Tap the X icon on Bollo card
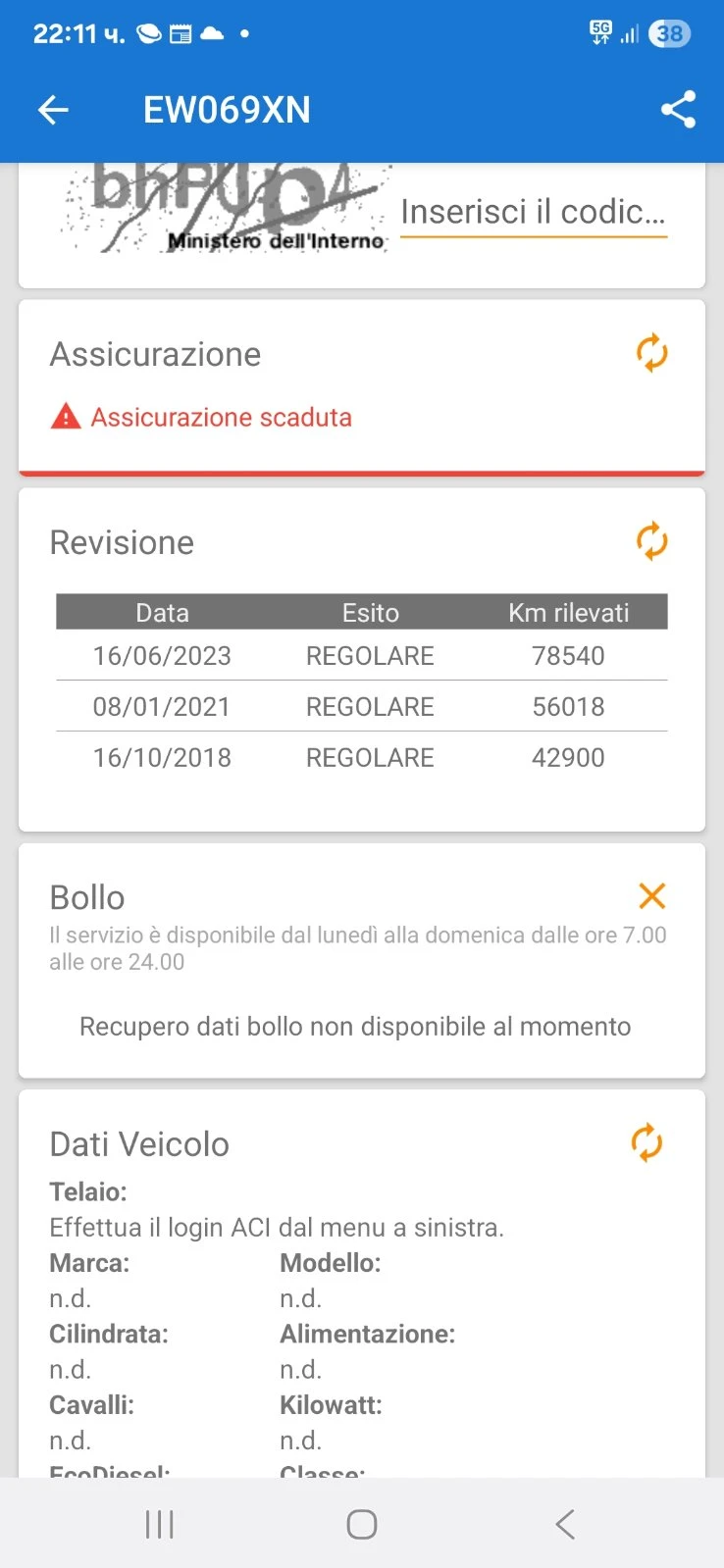Screen dimensions: 724x1568 (651, 895)
